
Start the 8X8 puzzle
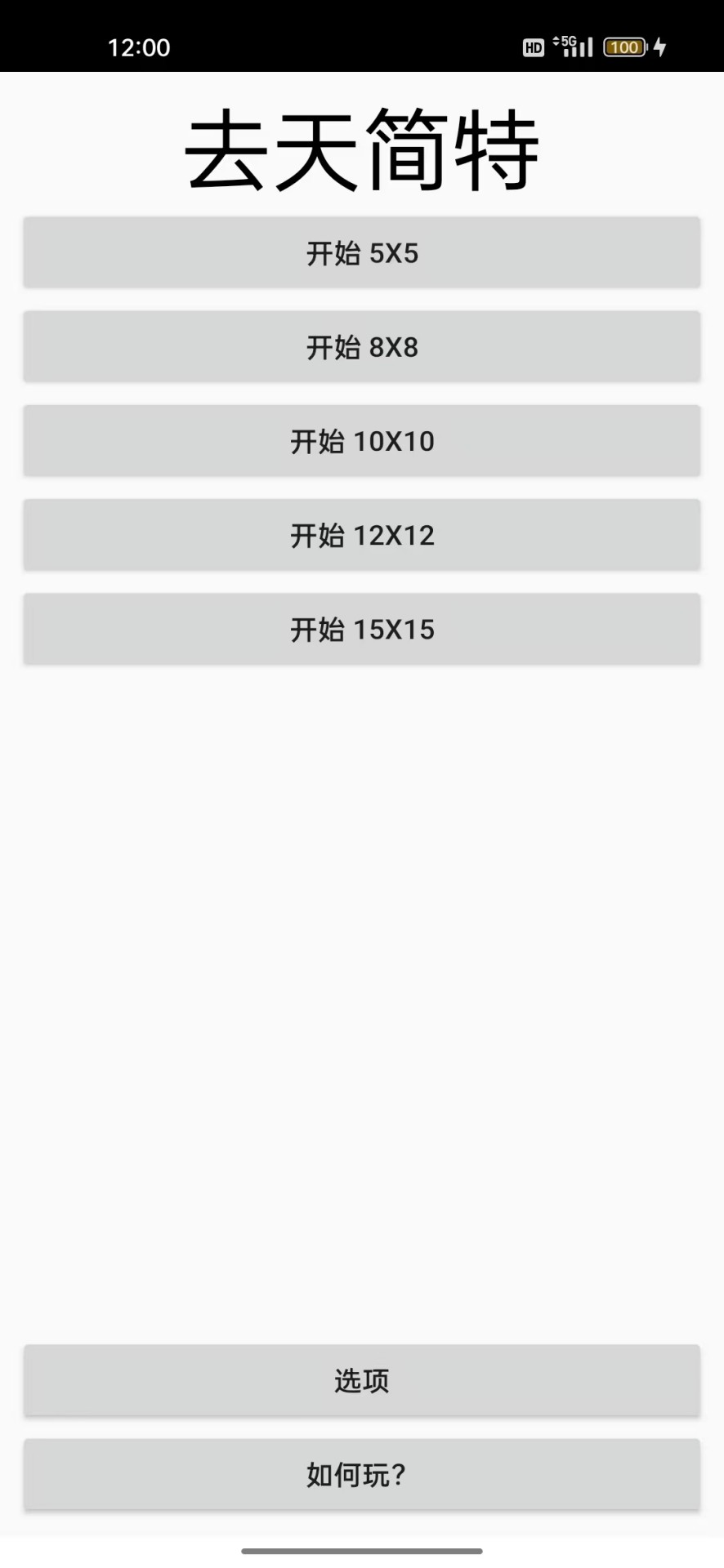pos(362,347)
